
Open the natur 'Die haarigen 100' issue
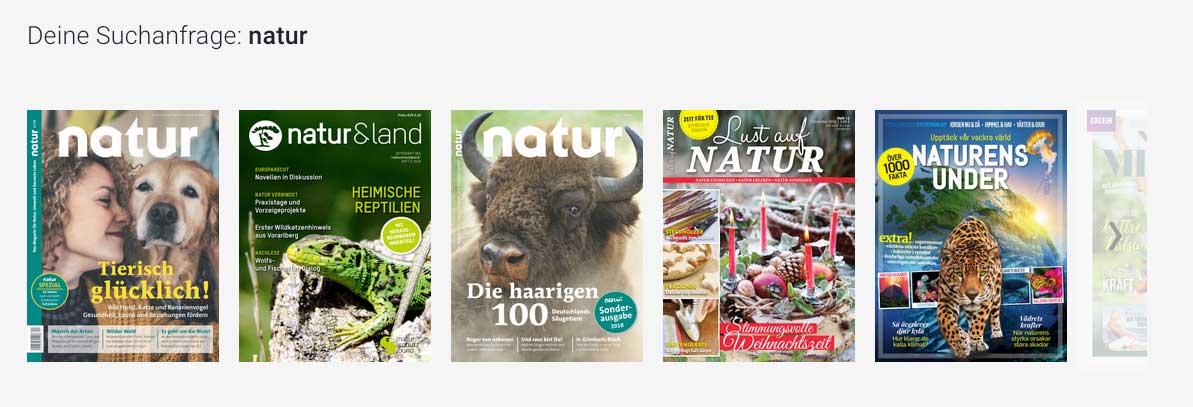(547, 236)
